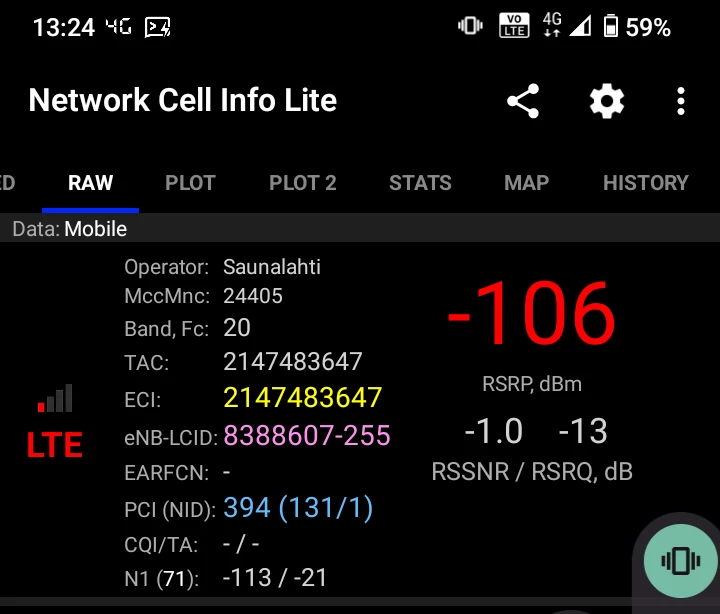This screenshot has height=614, width=720.
Task: Open the overflow menu
Action: point(681,101)
